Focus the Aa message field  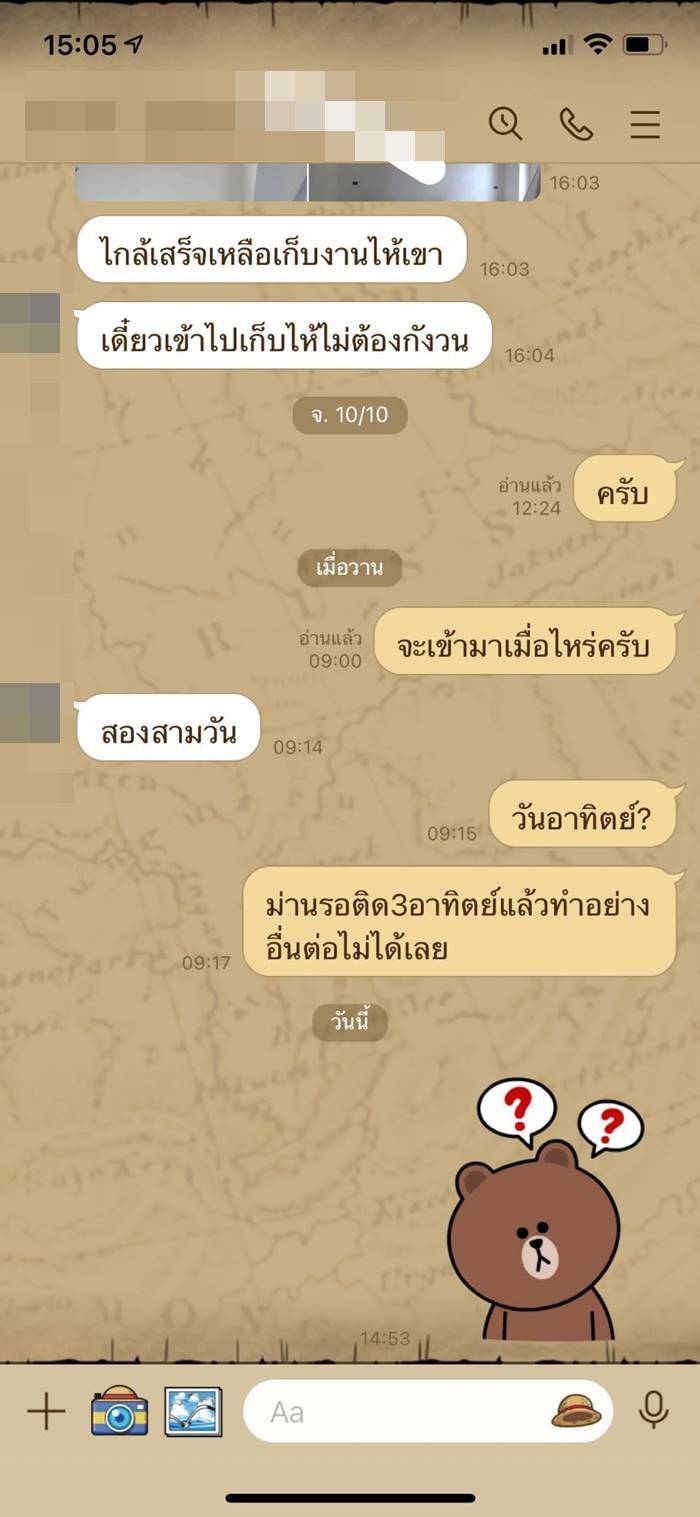tap(400, 1412)
